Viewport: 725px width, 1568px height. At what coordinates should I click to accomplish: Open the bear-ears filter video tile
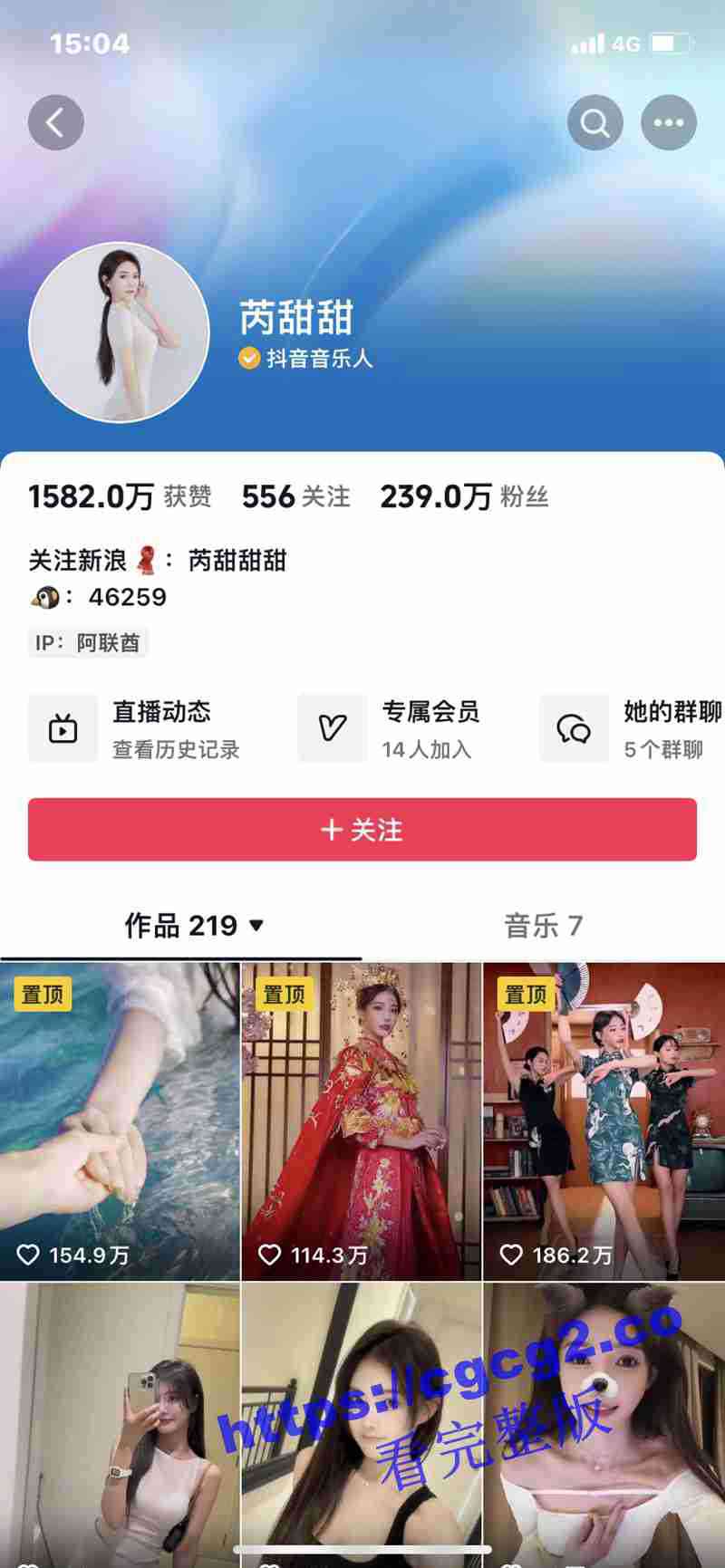click(x=604, y=1422)
